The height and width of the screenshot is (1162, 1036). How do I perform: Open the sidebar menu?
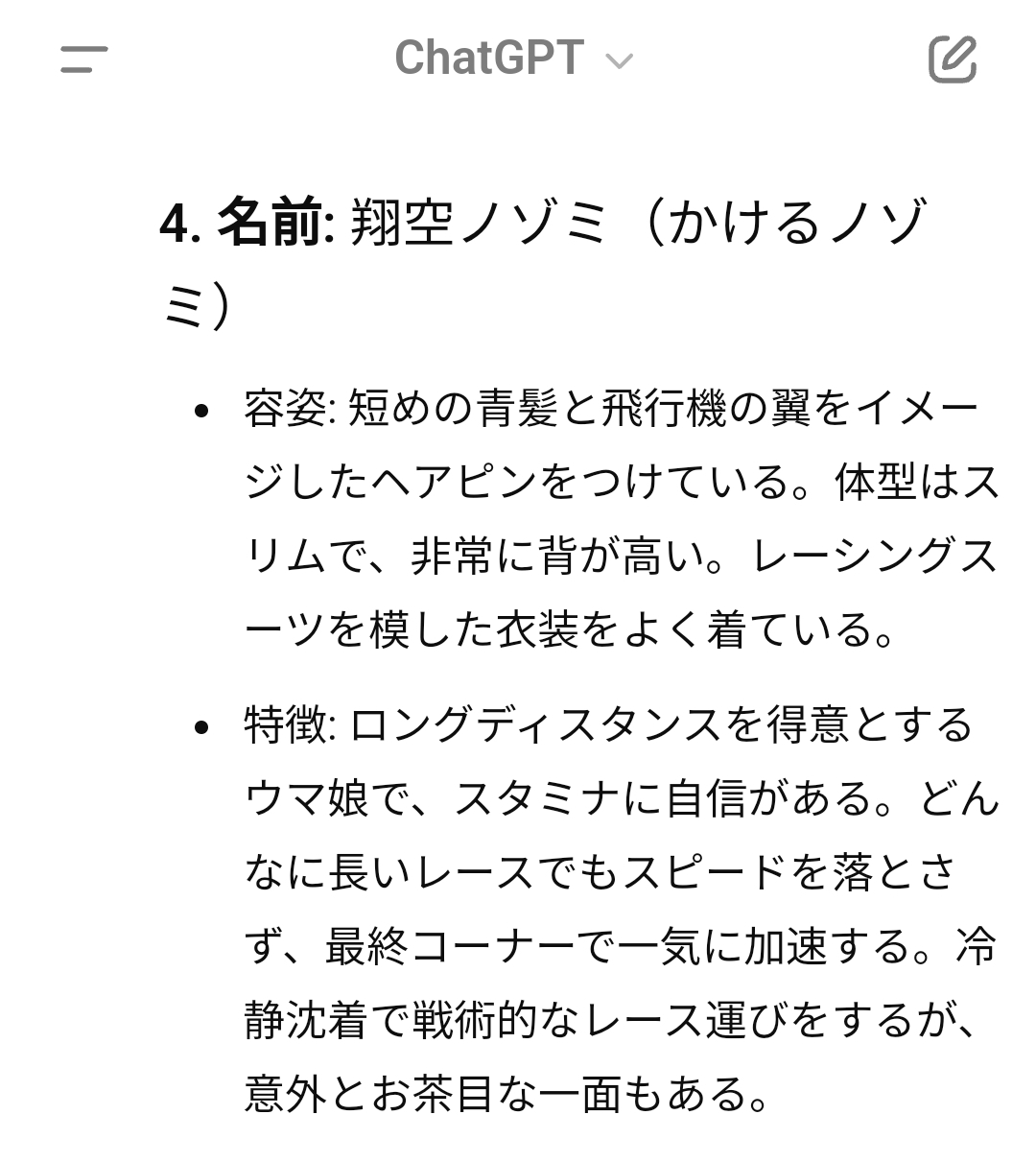(84, 59)
